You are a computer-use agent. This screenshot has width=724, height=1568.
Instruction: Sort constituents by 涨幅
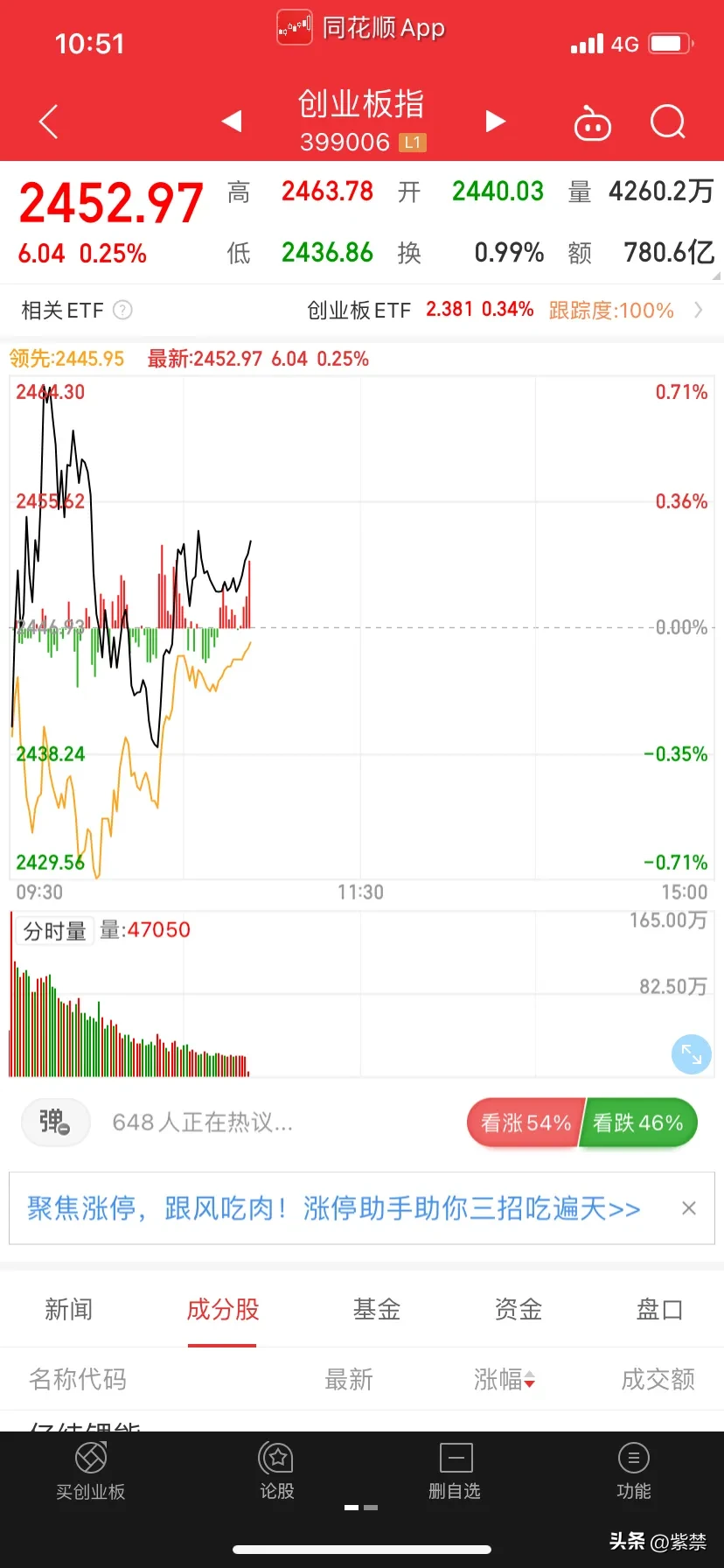click(x=504, y=1380)
